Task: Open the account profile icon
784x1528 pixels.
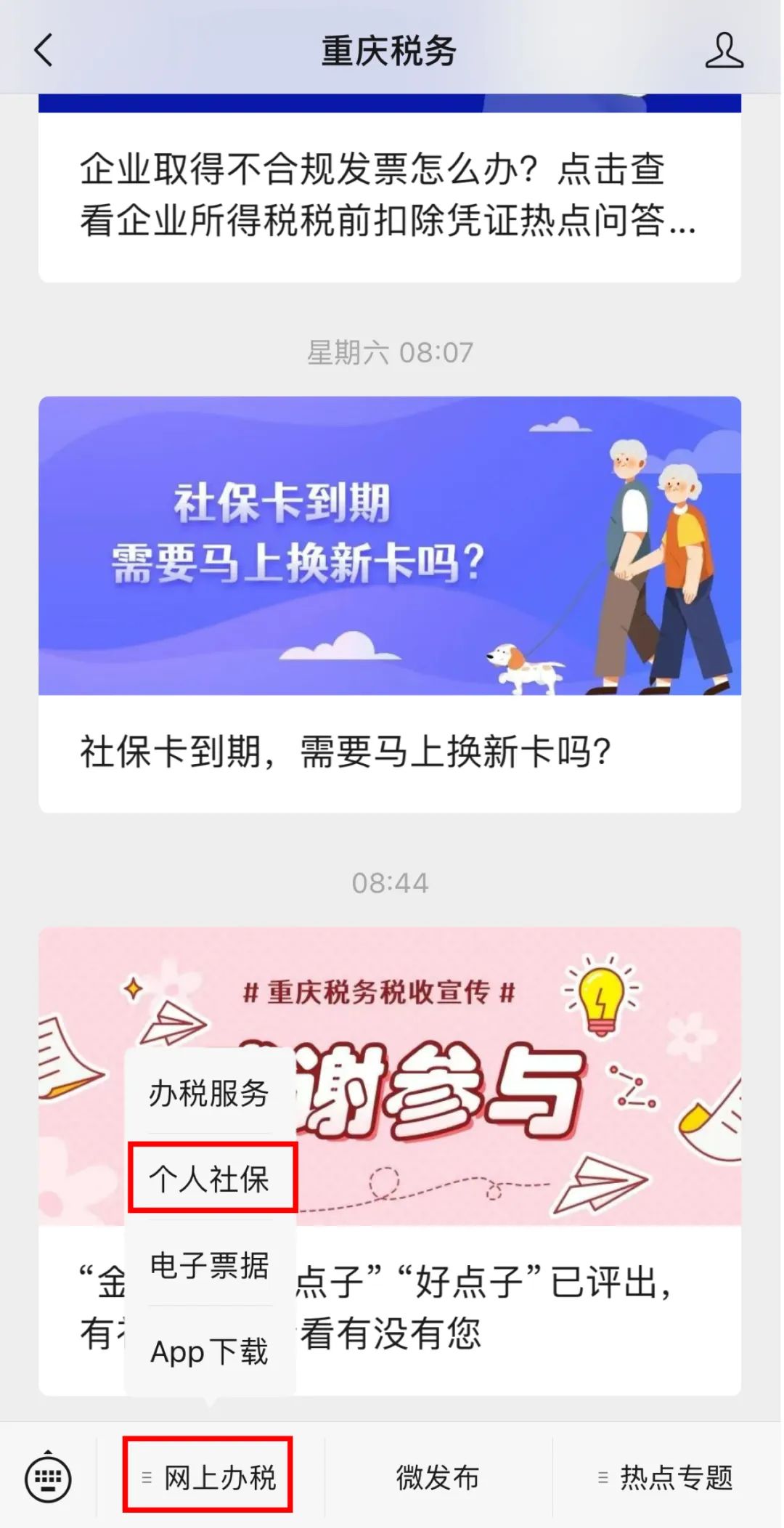Action: [724, 51]
